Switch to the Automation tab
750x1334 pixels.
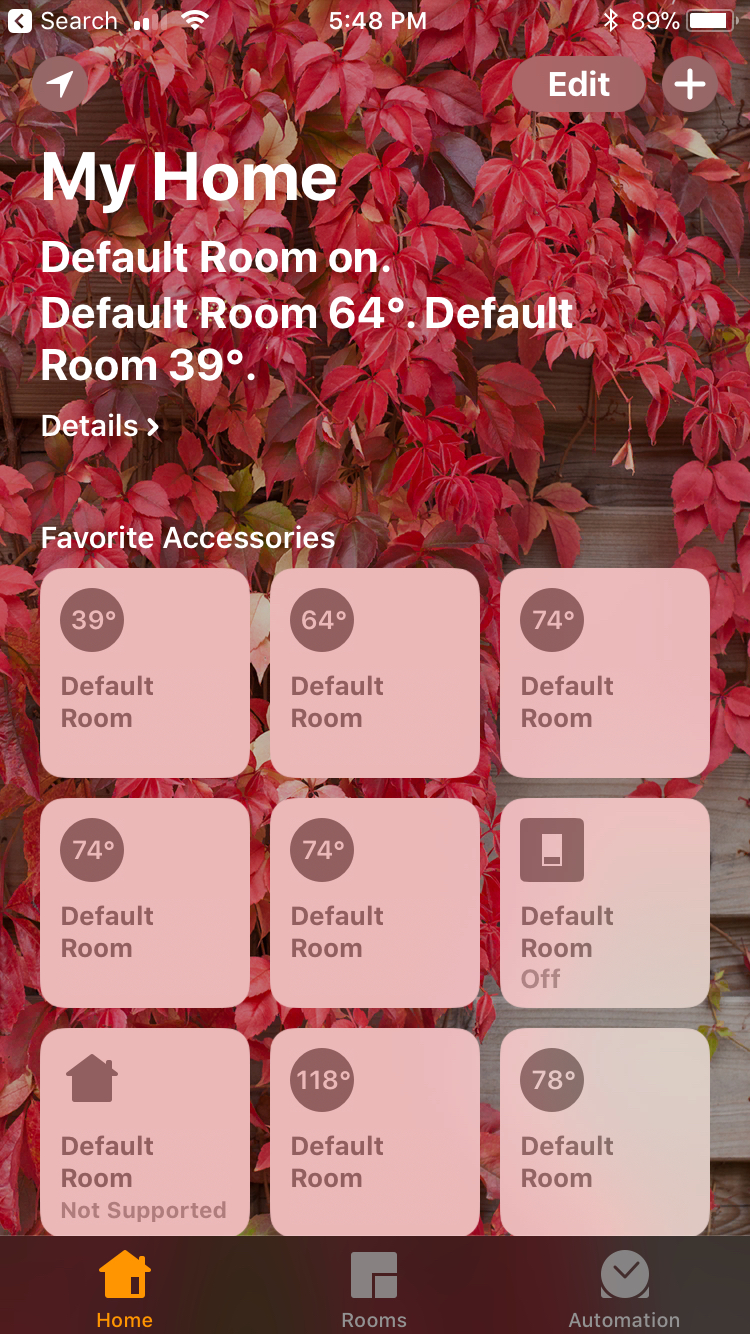click(x=624, y=1290)
